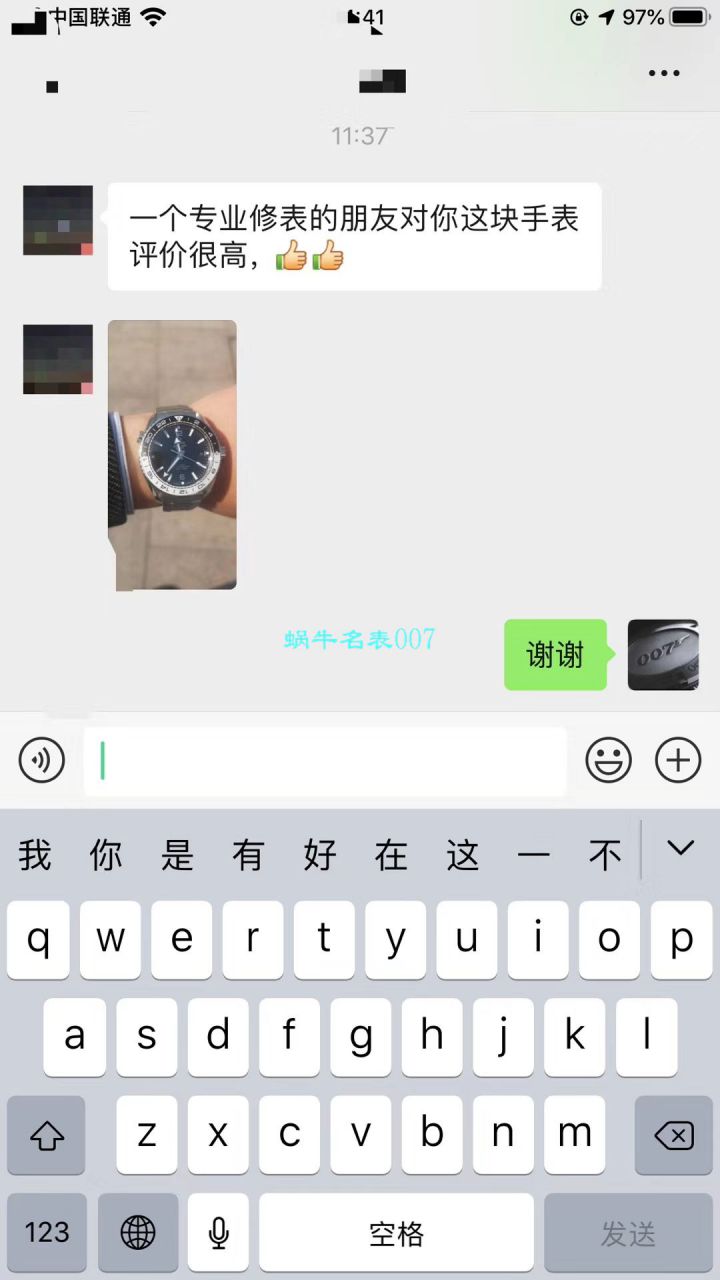The image size is (720, 1280).
Task: Open the chat's three-dot options menu
Action: (664, 74)
